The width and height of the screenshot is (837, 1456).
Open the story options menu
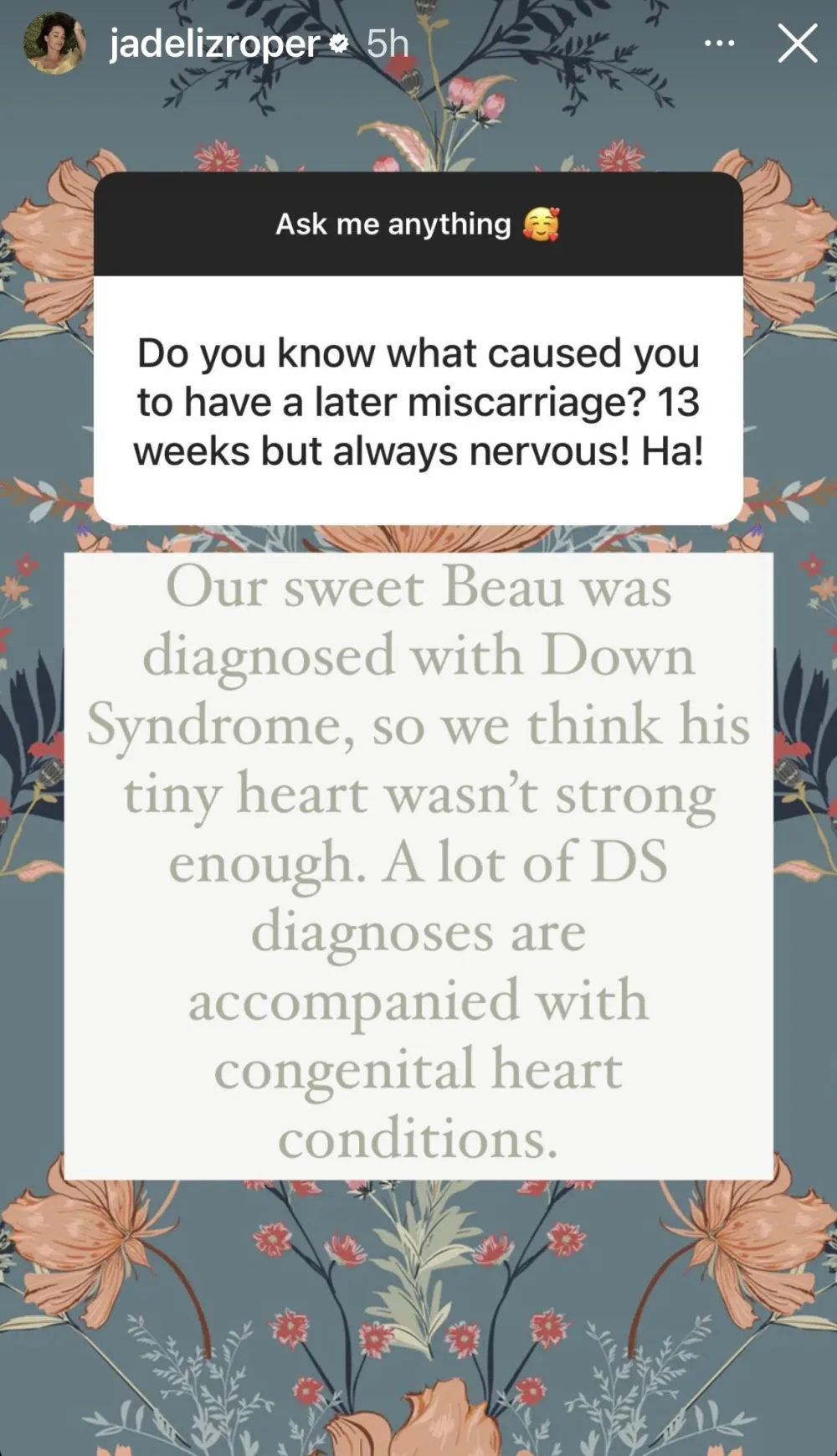tap(720, 44)
